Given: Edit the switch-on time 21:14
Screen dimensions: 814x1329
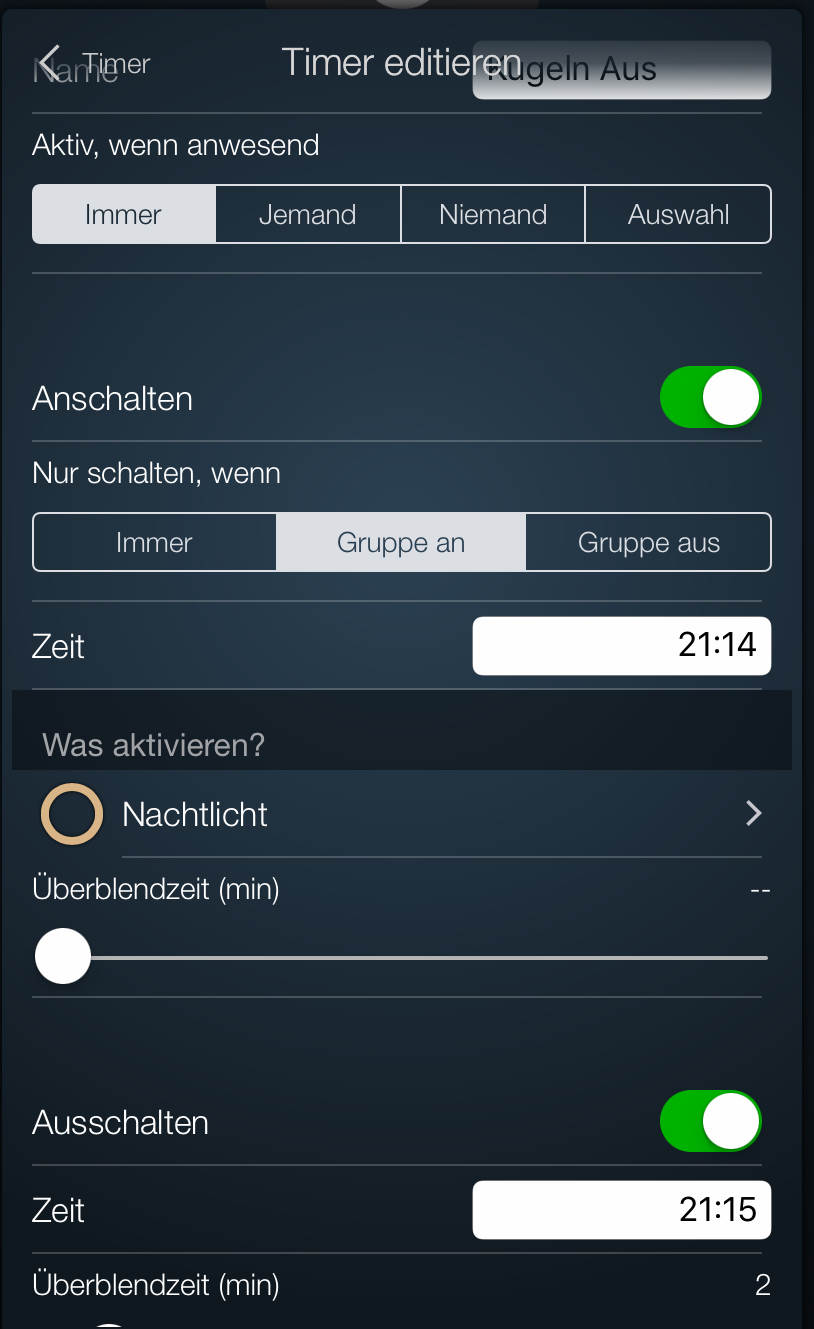Looking at the screenshot, I should [621, 645].
